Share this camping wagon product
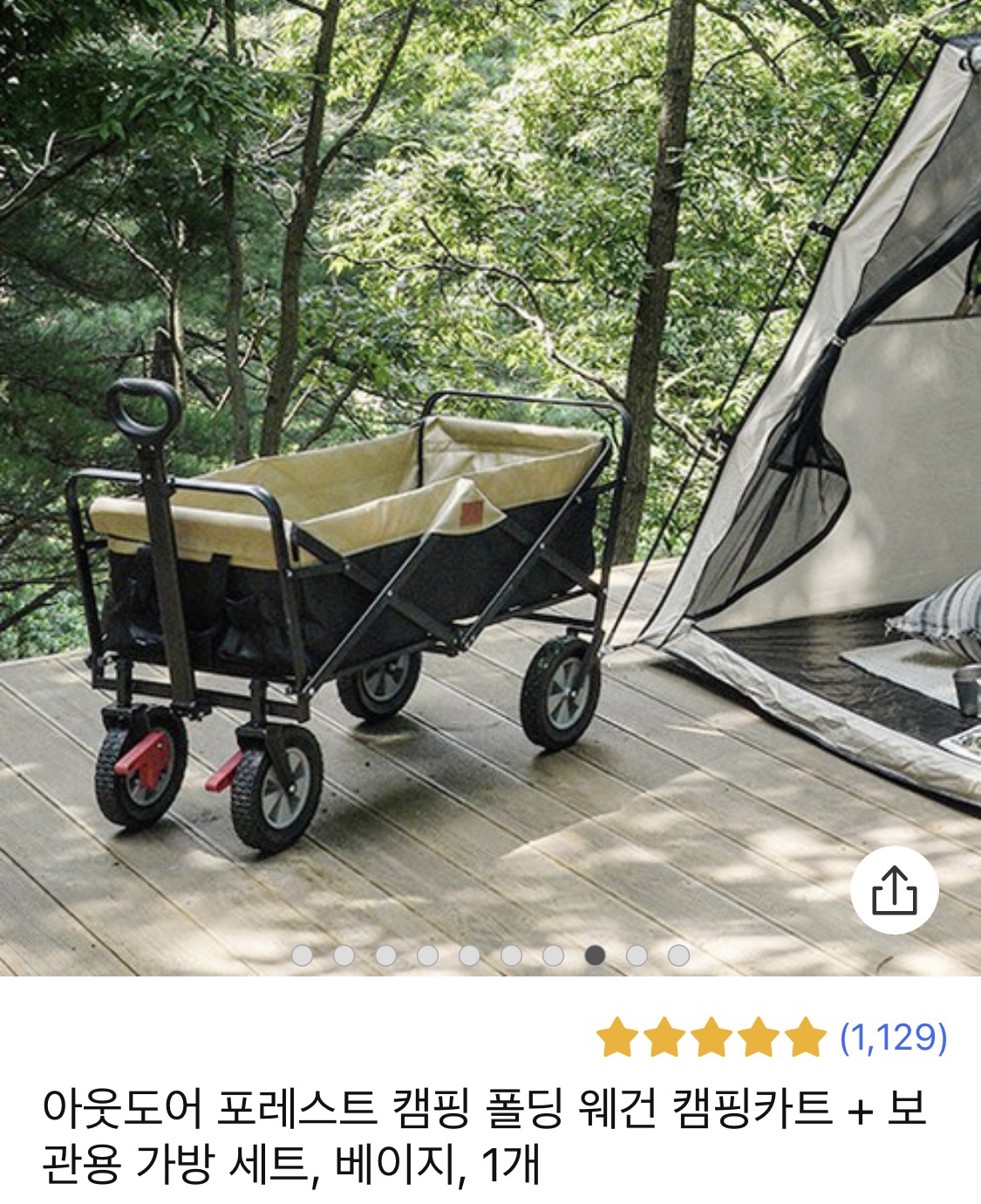 click(x=894, y=890)
